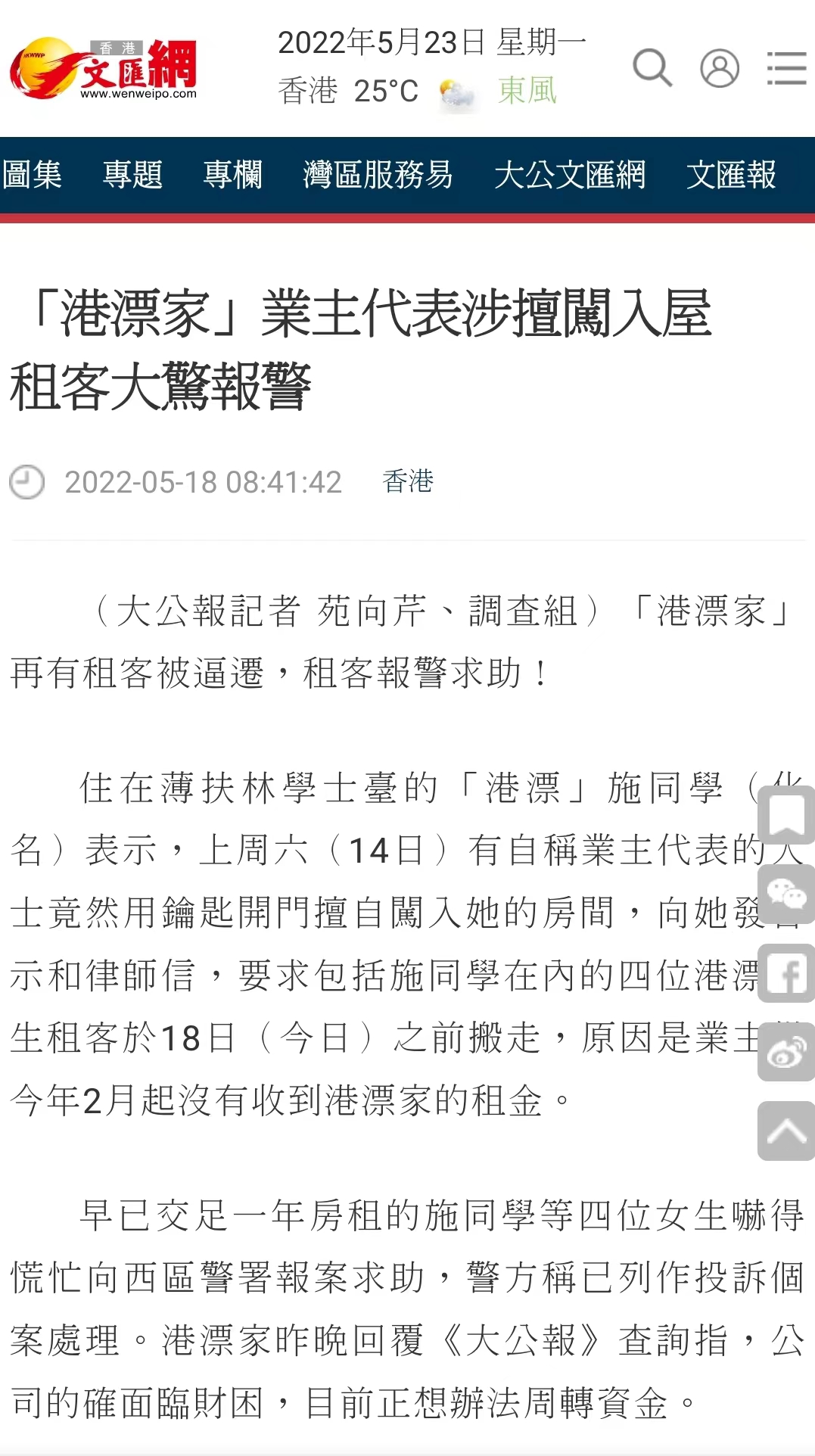Image resolution: width=815 pixels, height=1456 pixels.
Task: Open the user account icon
Action: [x=719, y=69]
